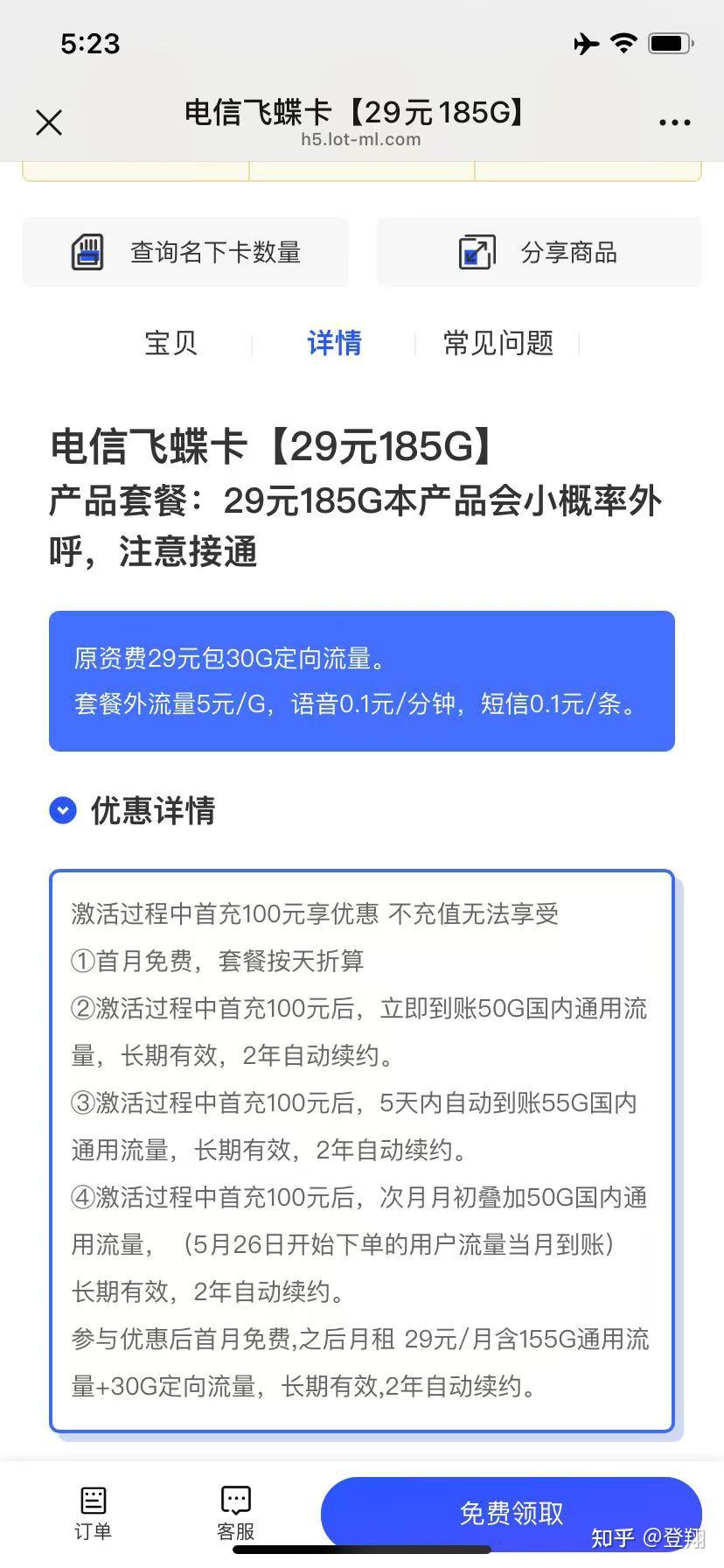Select the 详情 tab

tap(334, 344)
